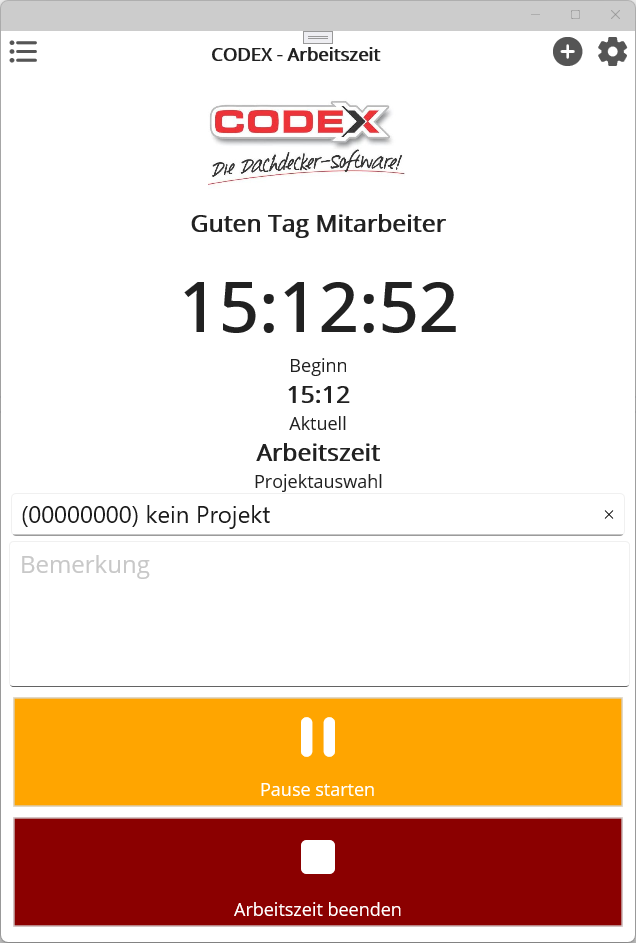Open the settings gear
The height and width of the screenshot is (943, 636).
pyautogui.click(x=612, y=52)
